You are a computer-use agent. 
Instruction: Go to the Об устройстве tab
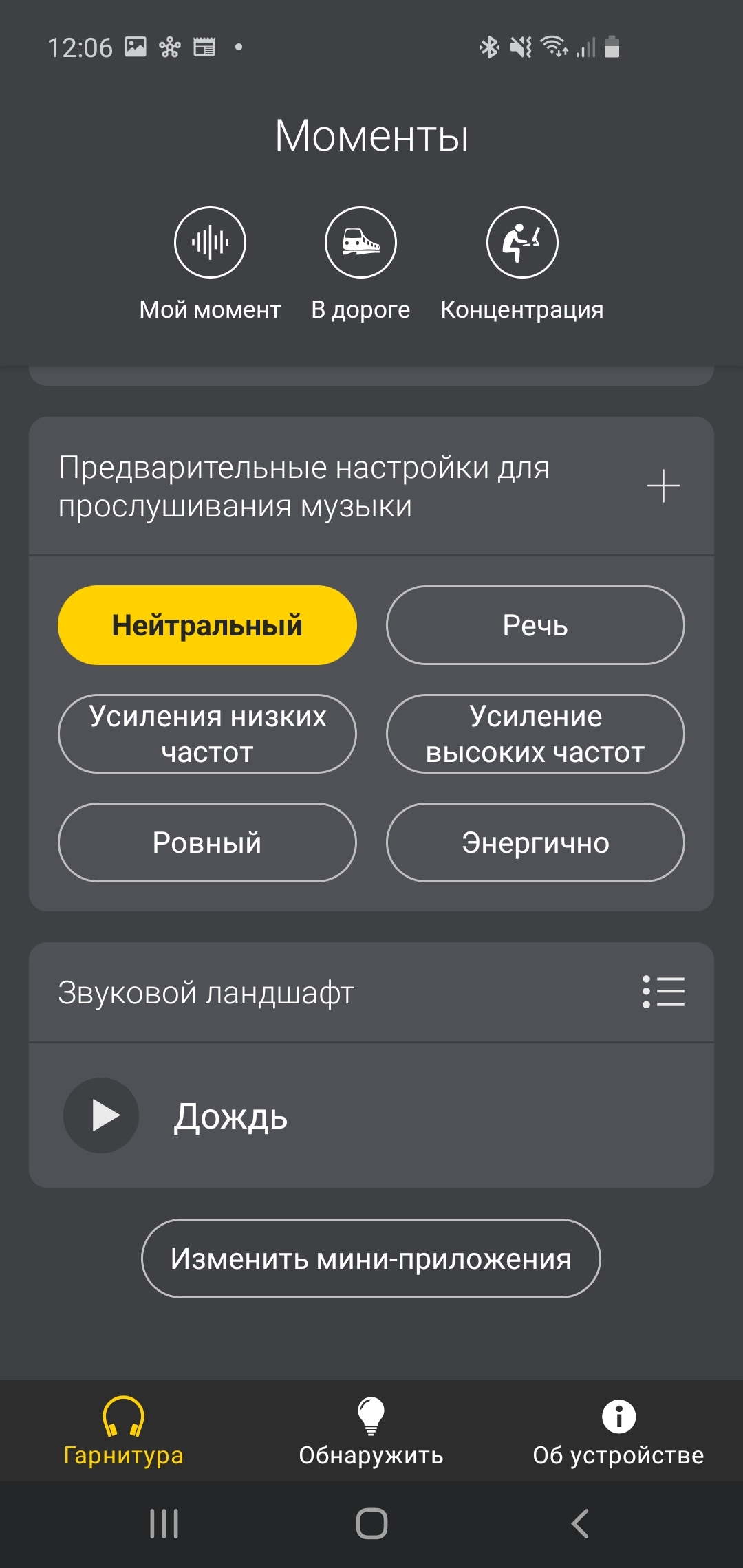(618, 1430)
